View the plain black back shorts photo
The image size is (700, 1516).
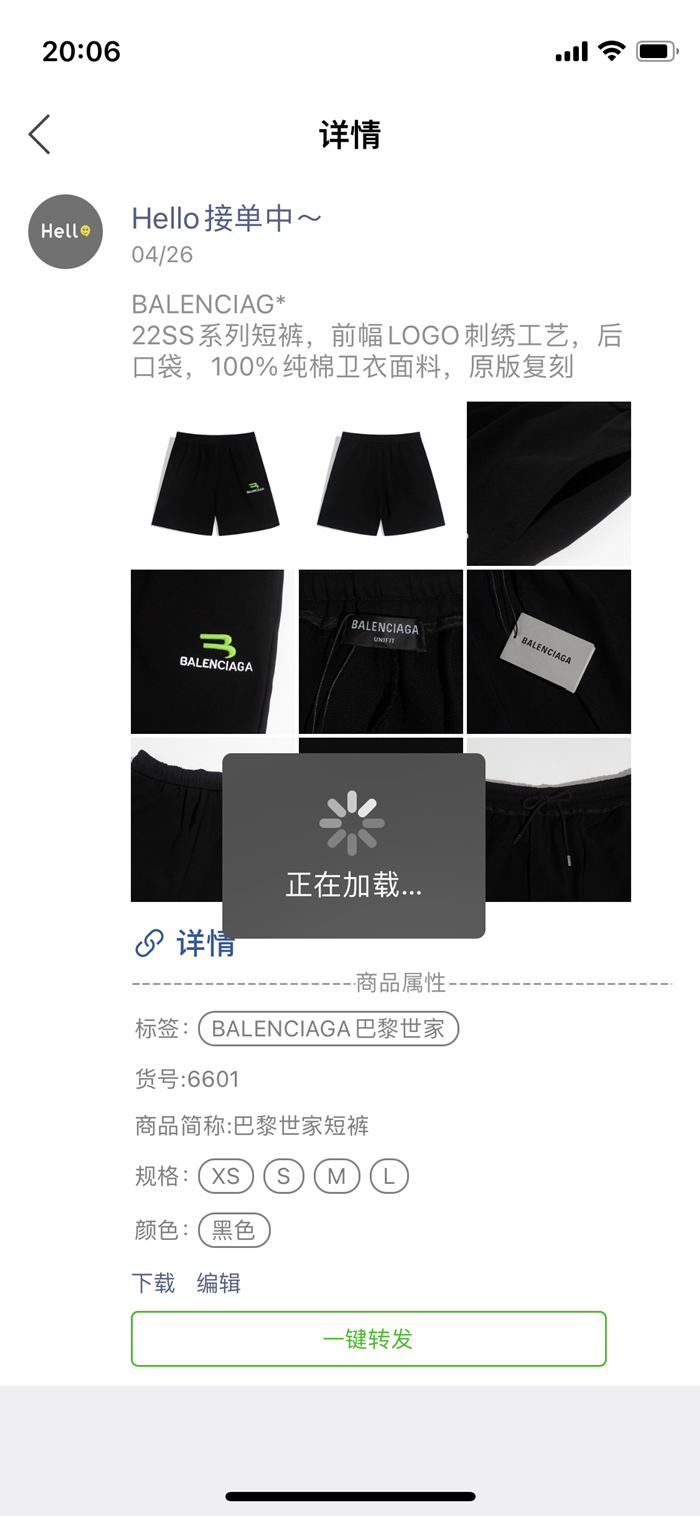(x=380, y=483)
